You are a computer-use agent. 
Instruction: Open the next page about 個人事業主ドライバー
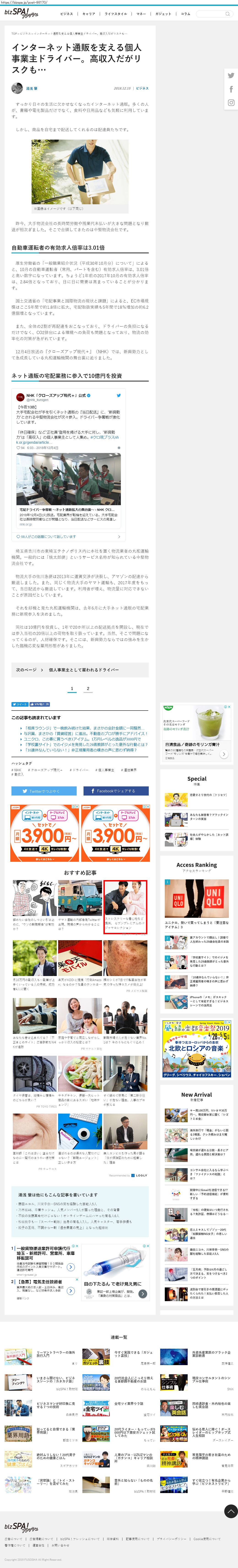coord(80,670)
